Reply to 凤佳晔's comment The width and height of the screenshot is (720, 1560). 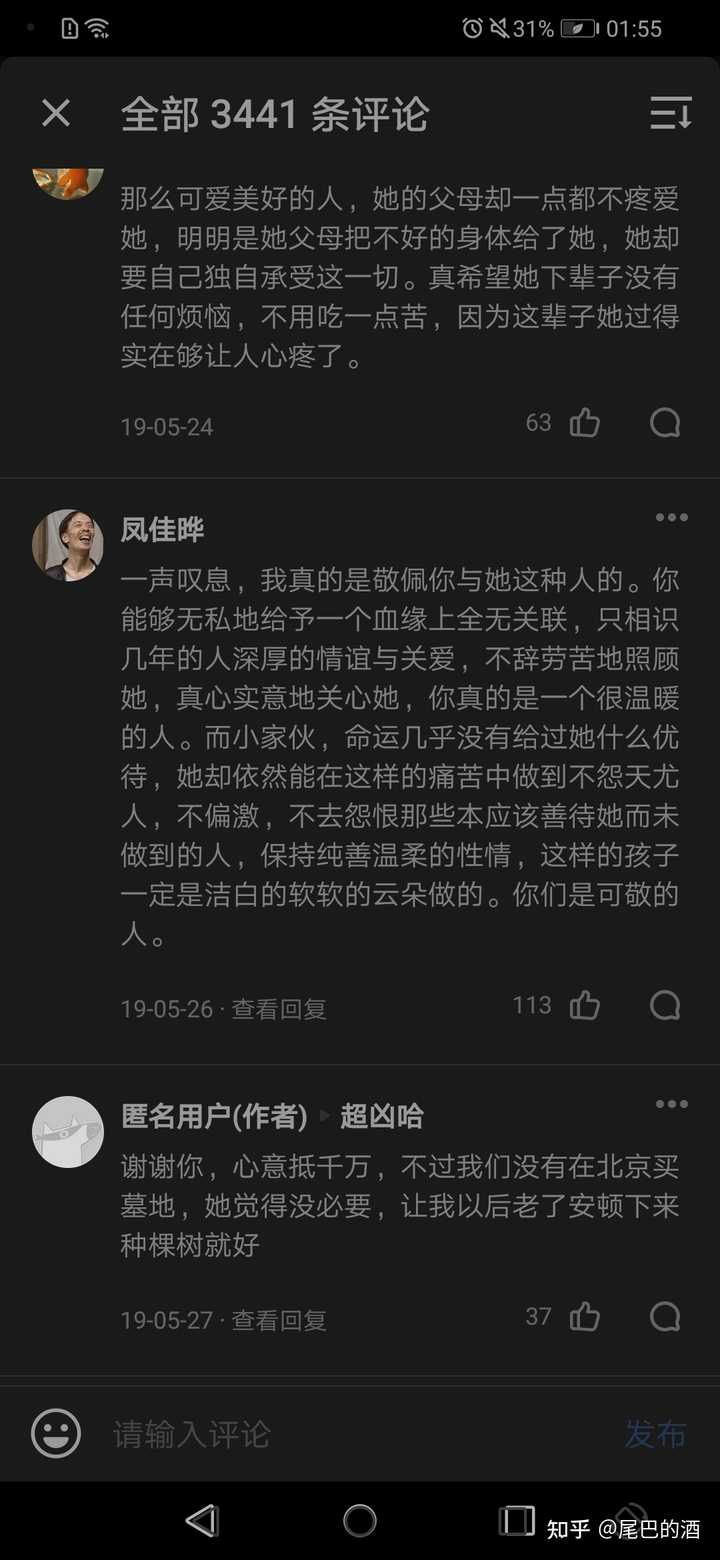click(x=665, y=1006)
